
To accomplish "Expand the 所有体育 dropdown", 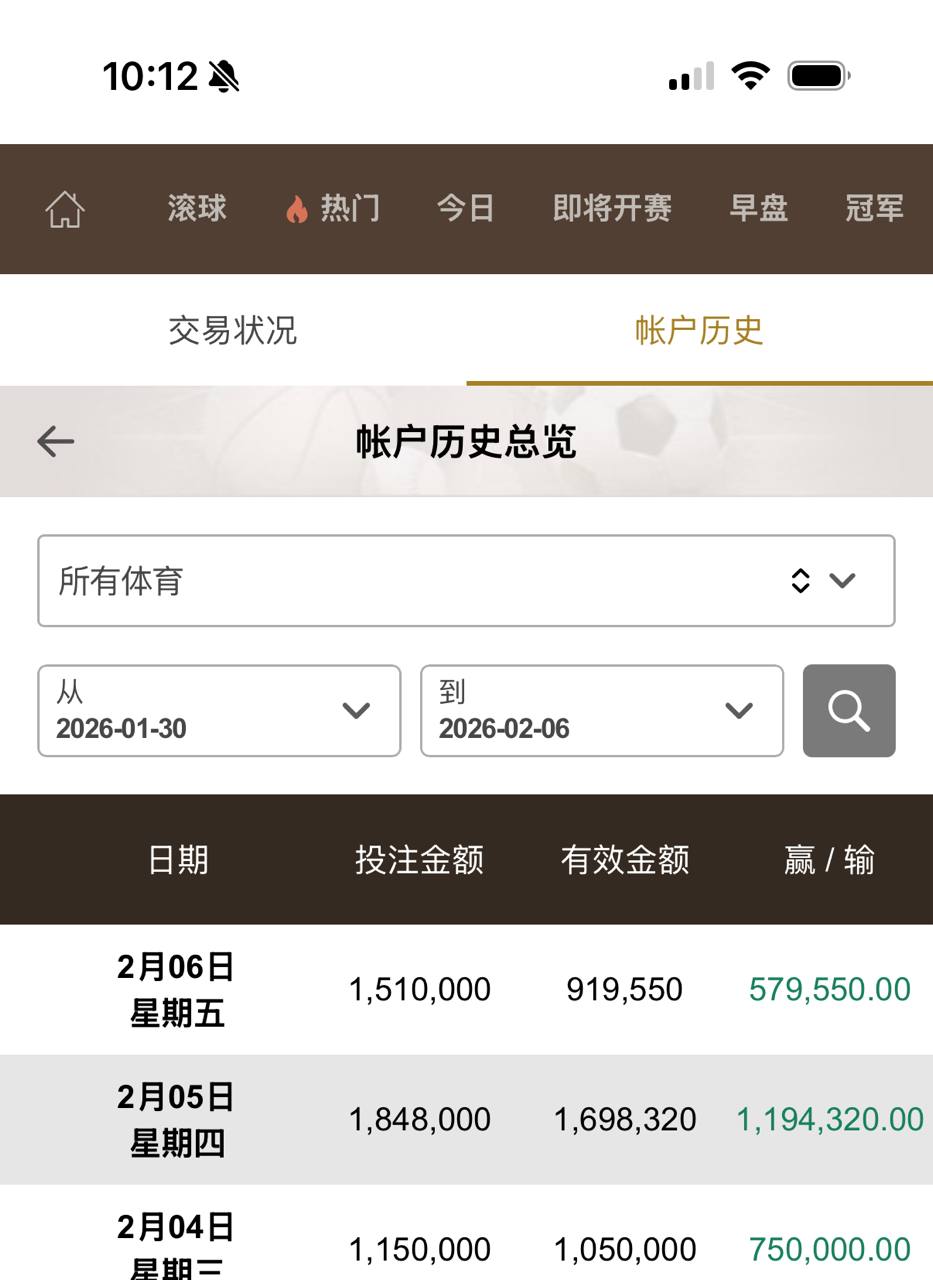I will [x=466, y=581].
